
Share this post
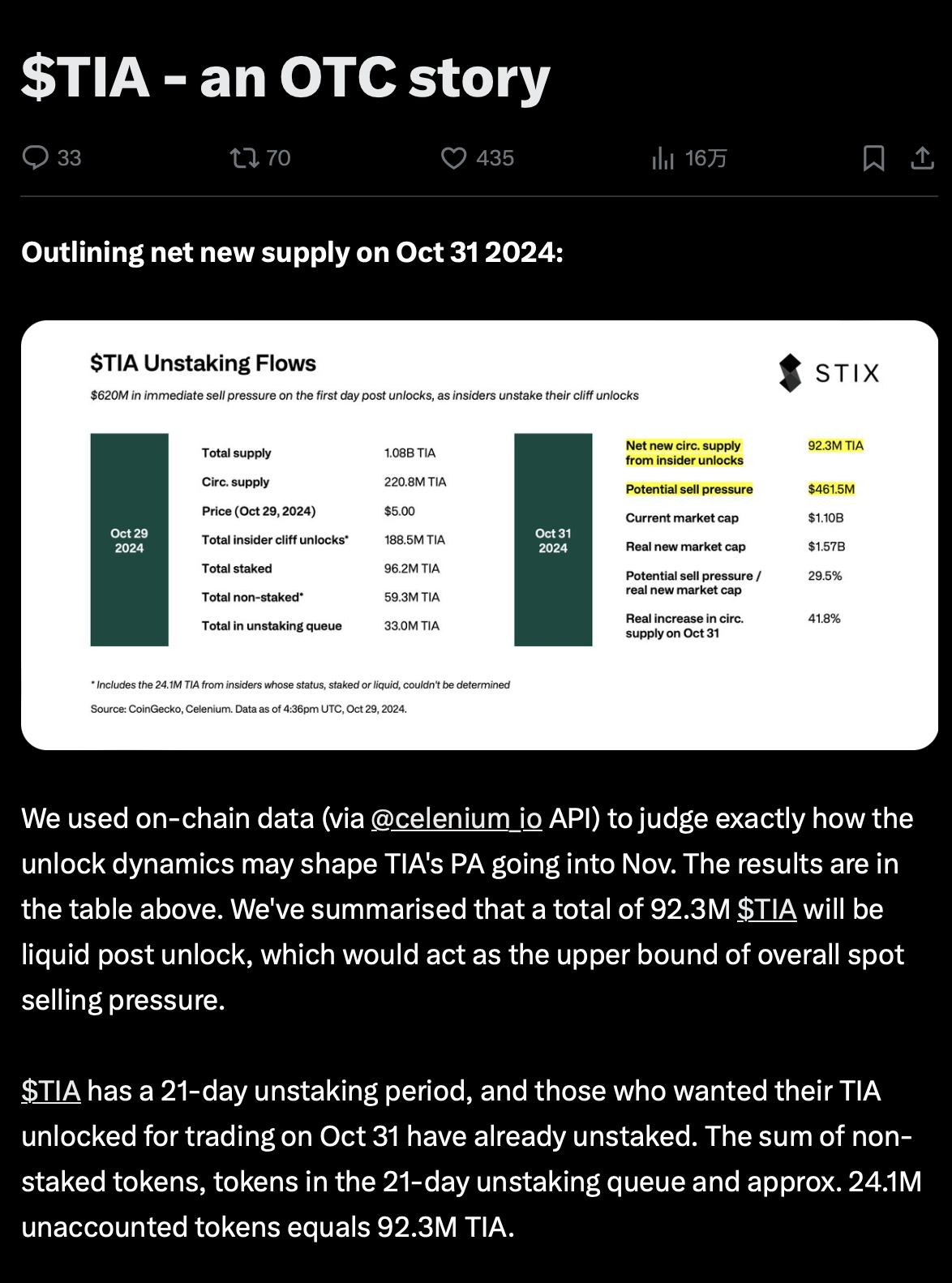pyautogui.click(x=922, y=157)
